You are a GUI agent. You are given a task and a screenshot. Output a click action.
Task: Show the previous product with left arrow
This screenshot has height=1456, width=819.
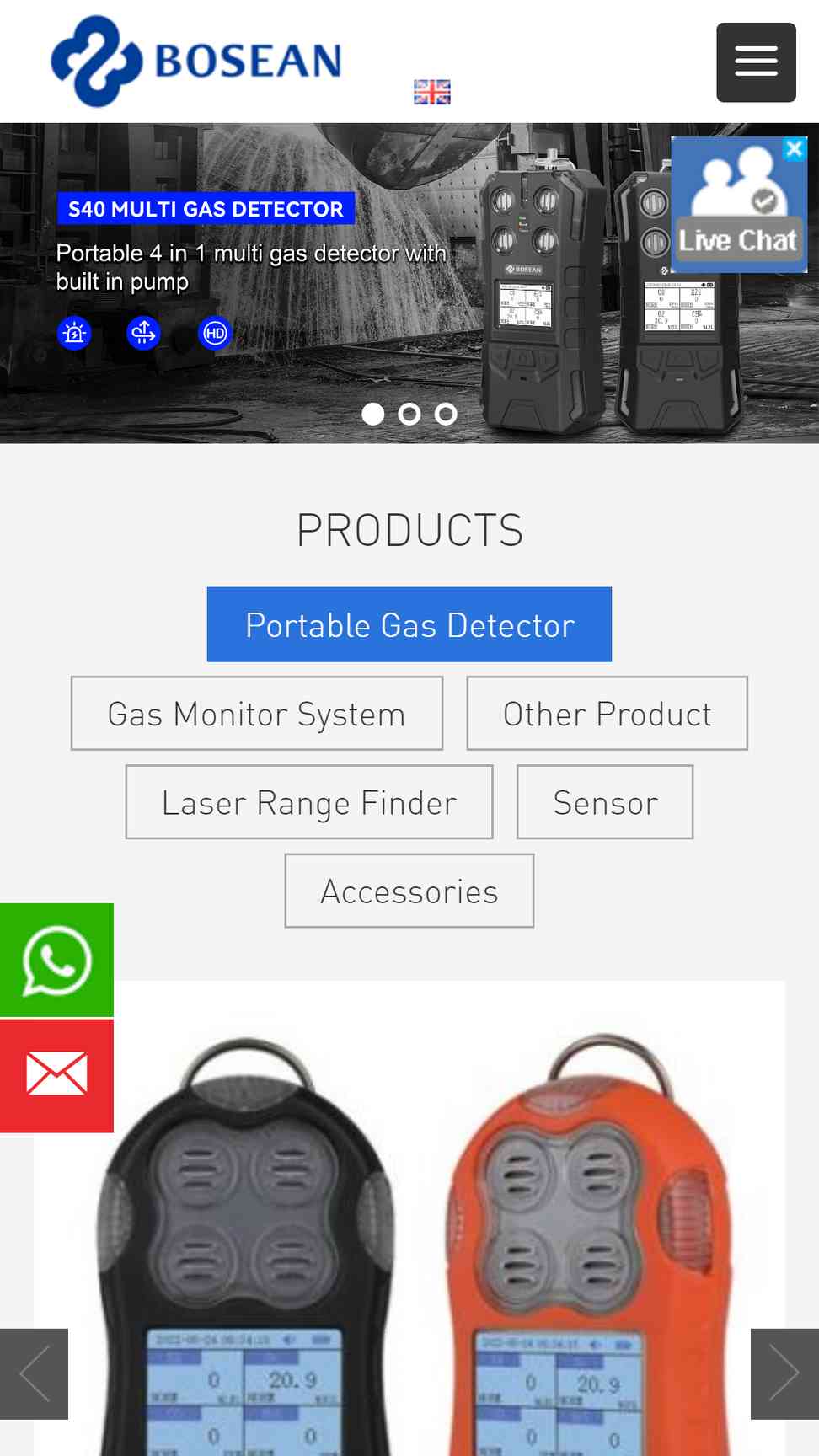(x=34, y=1374)
